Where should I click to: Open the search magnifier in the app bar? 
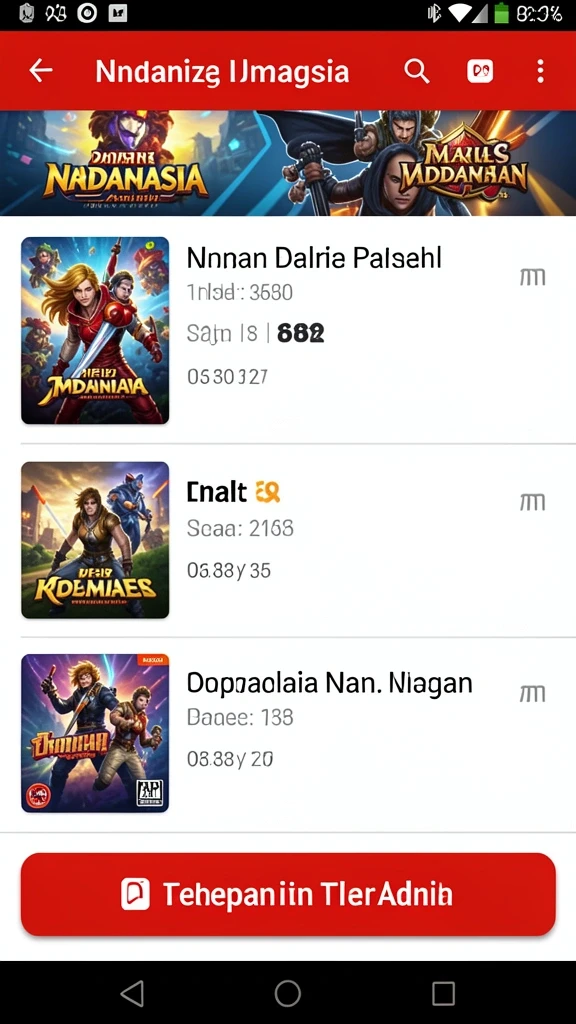click(416, 71)
